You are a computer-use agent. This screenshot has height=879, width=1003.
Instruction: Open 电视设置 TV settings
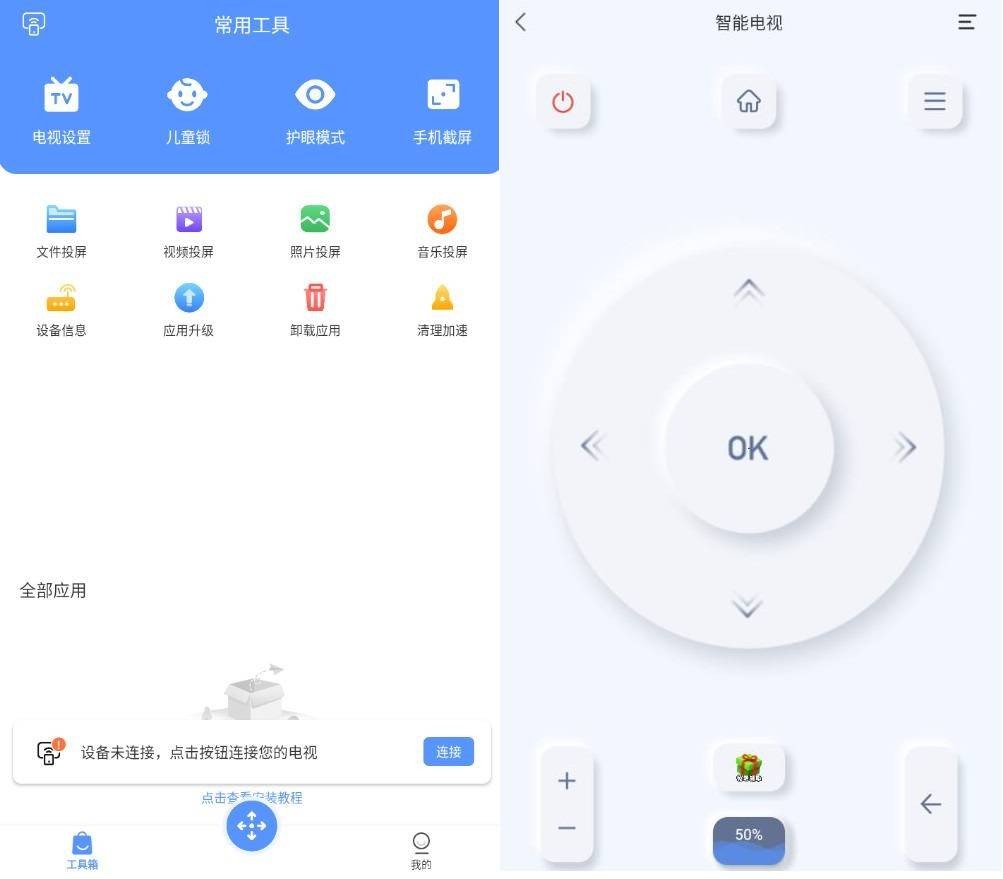[x=62, y=110]
